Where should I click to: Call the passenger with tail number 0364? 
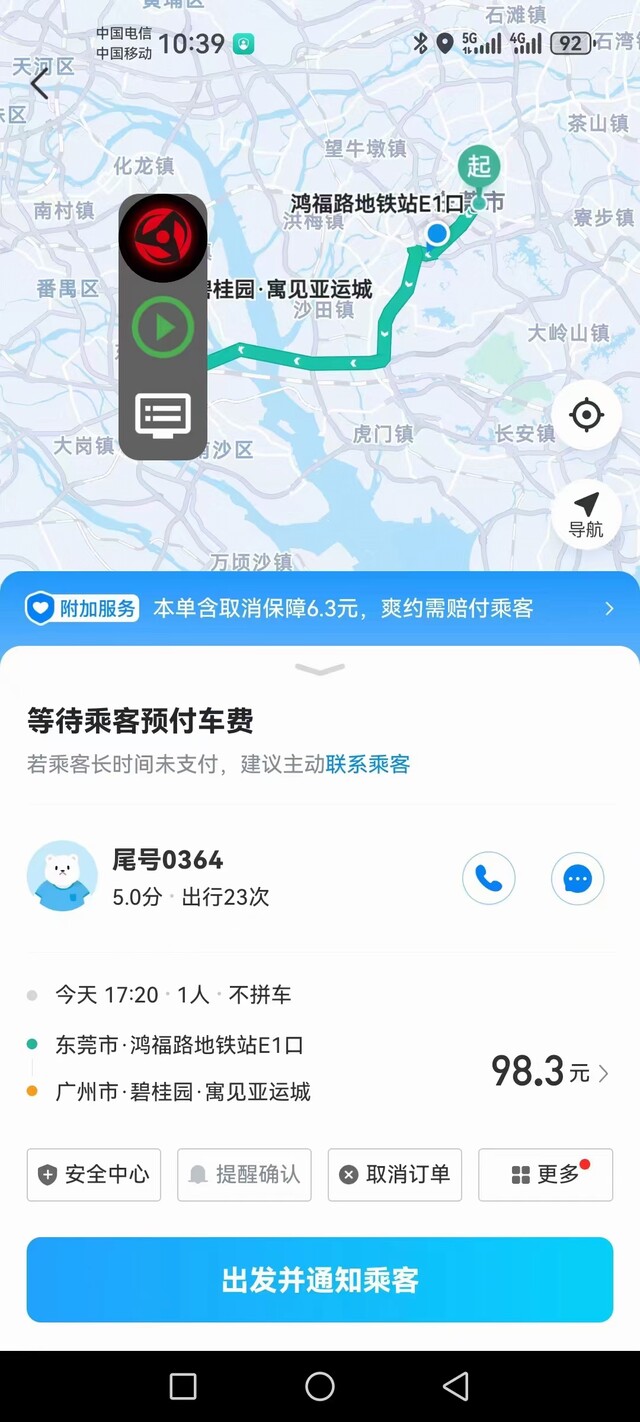[x=488, y=879]
